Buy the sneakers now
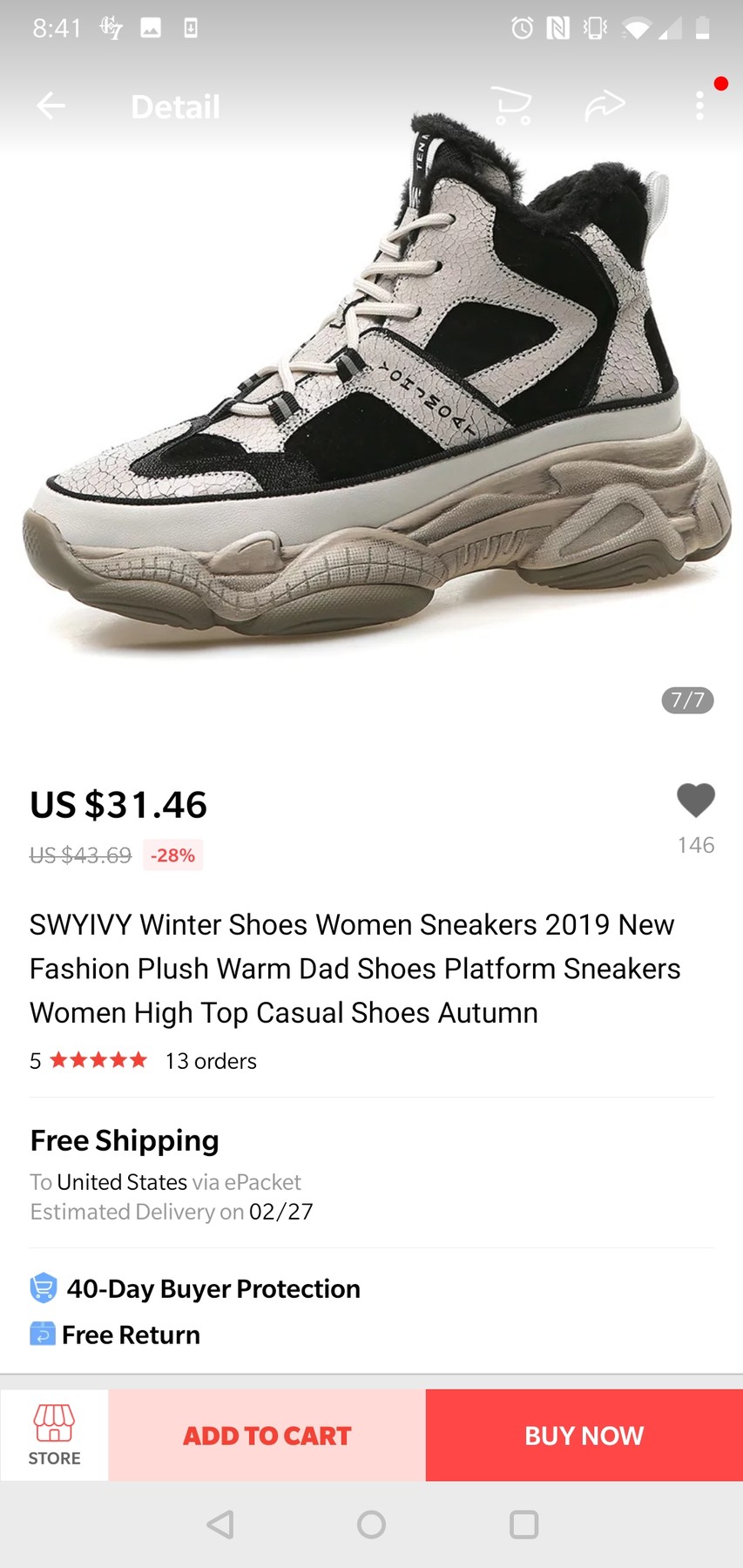Image resolution: width=743 pixels, height=1568 pixels. pyautogui.click(x=584, y=1435)
